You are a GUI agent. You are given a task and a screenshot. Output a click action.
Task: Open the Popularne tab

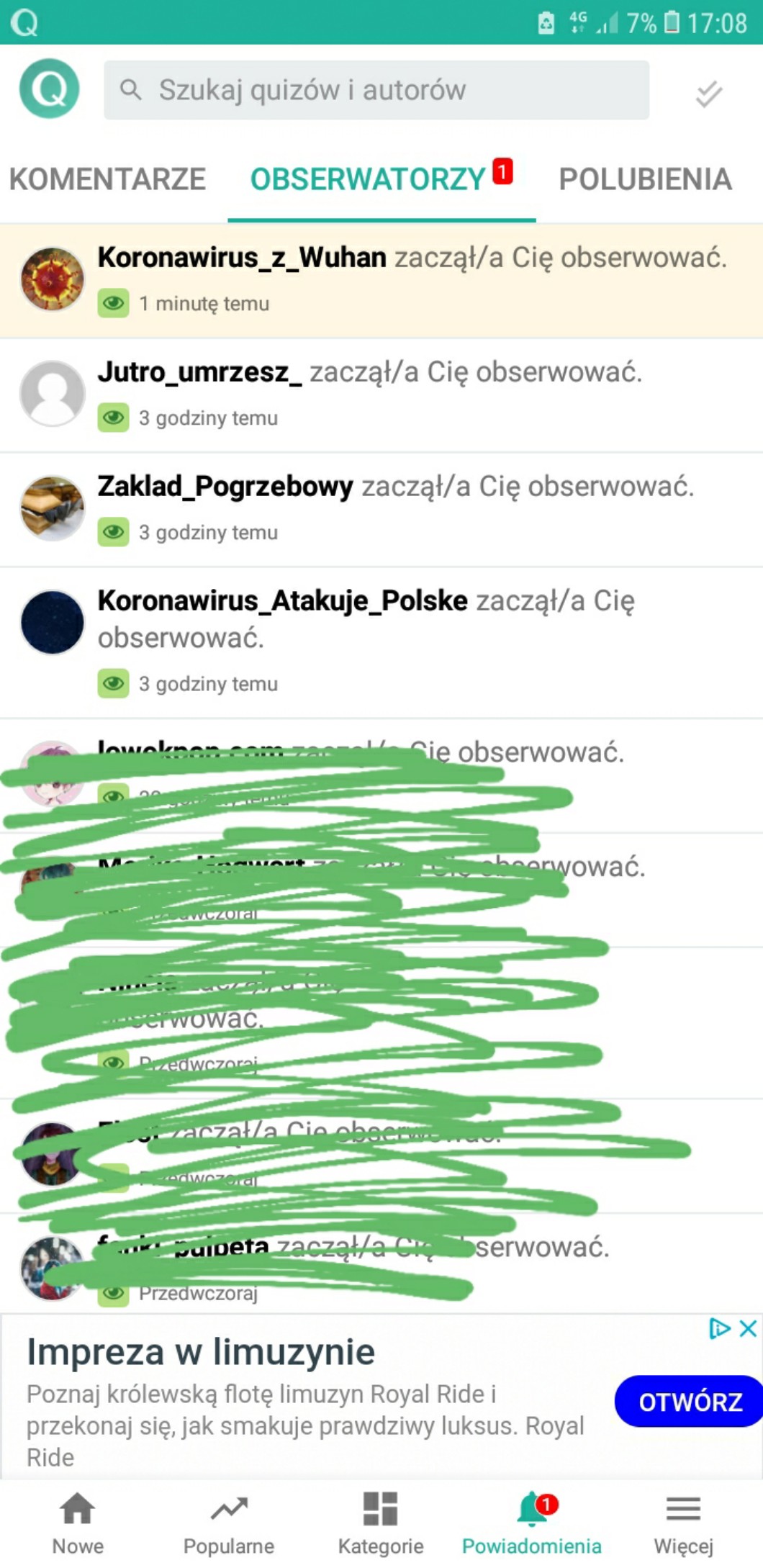[x=229, y=1522]
